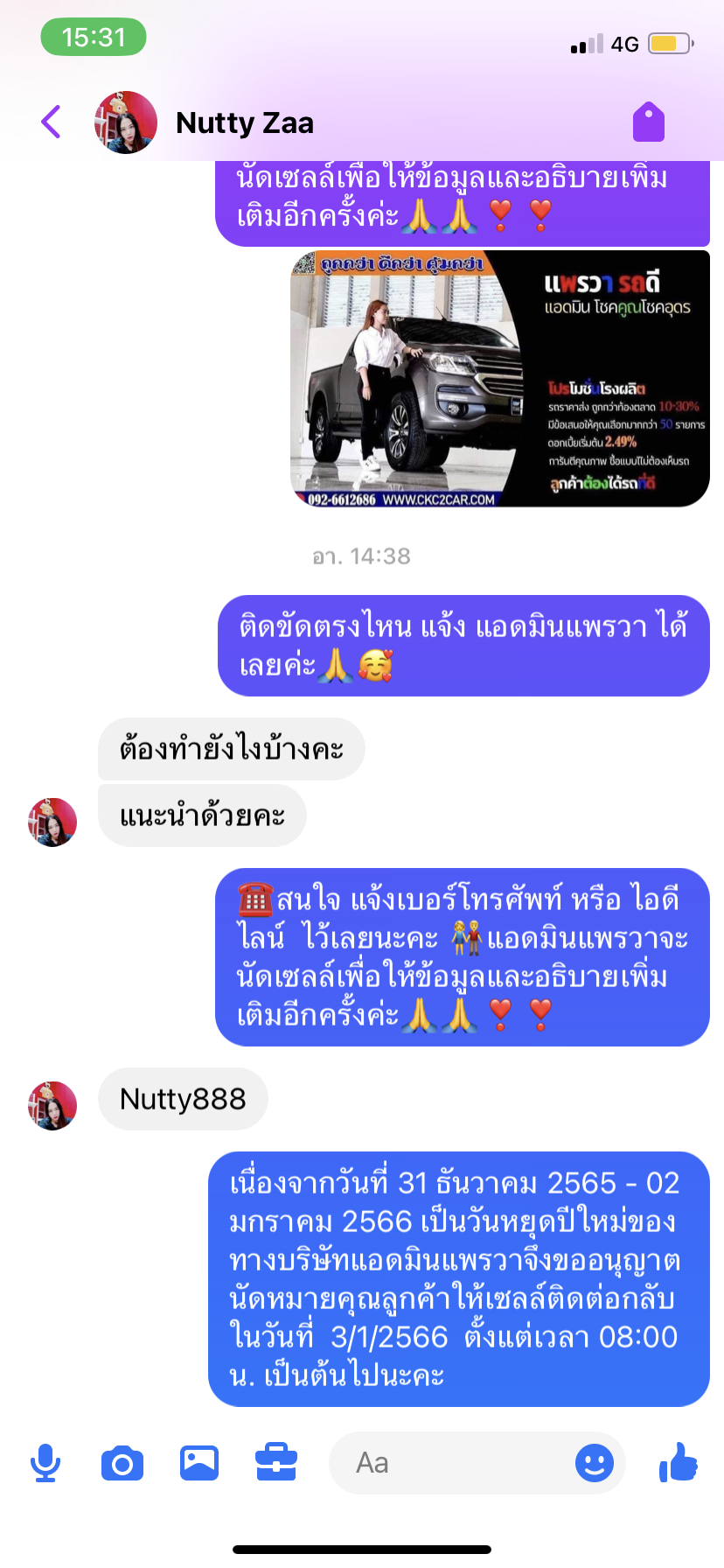Open Nutty Zaa's profile picture in header

pos(126,122)
